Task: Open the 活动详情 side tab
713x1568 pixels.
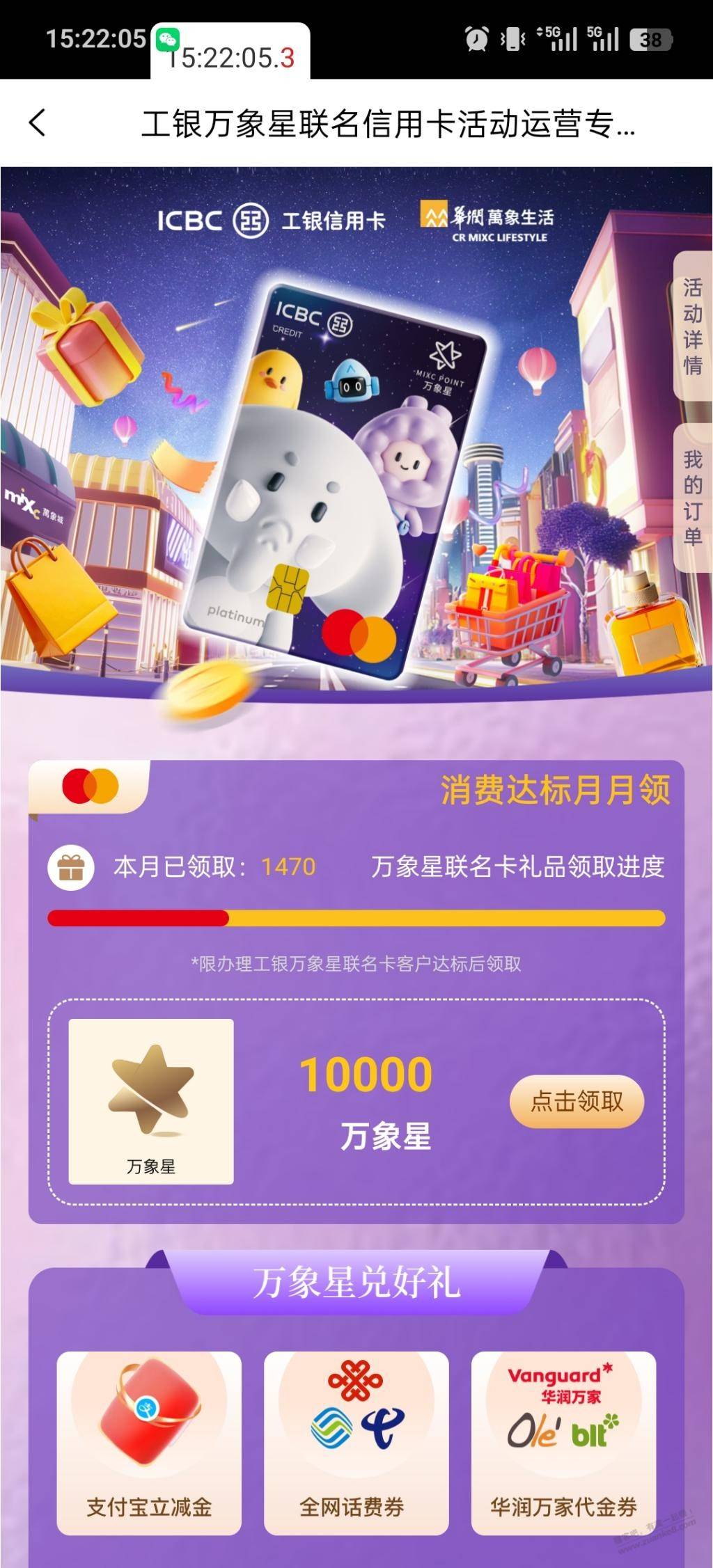Action: (692, 326)
